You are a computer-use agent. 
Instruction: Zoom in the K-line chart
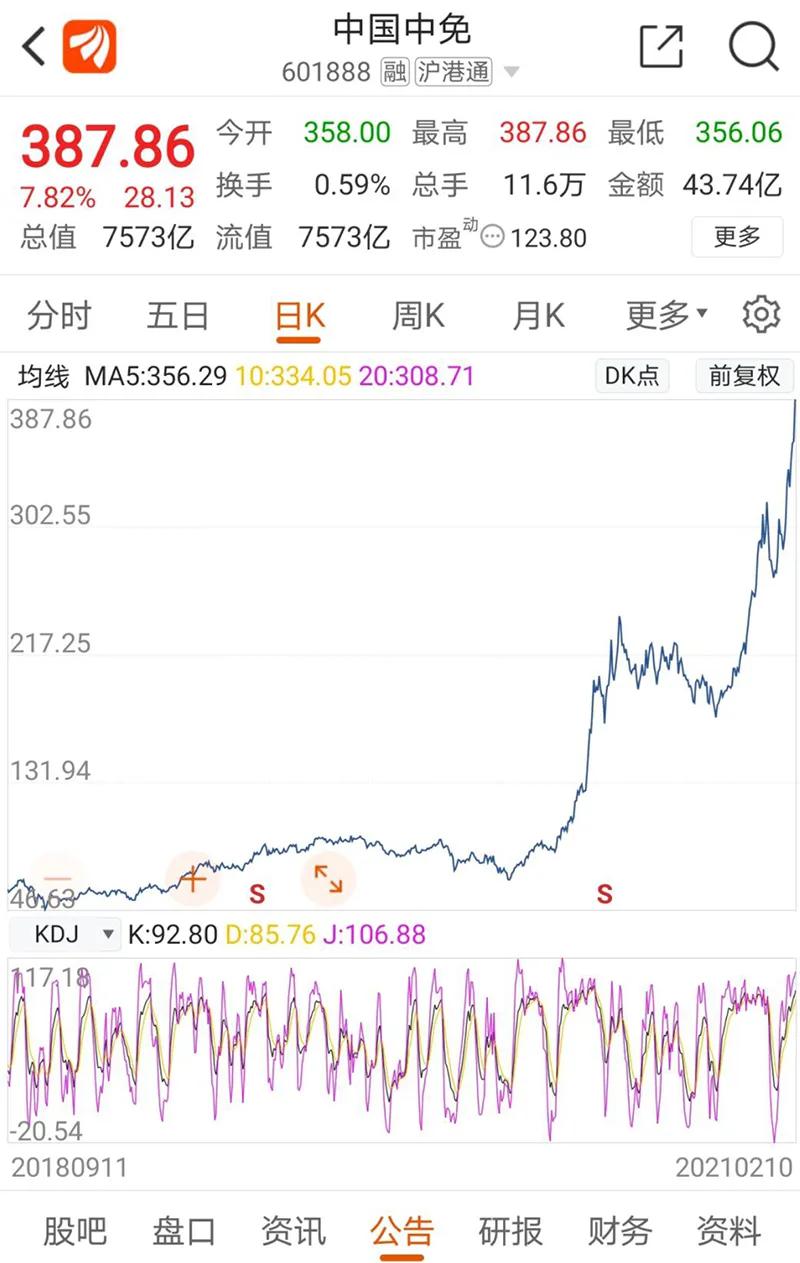tap(192, 880)
